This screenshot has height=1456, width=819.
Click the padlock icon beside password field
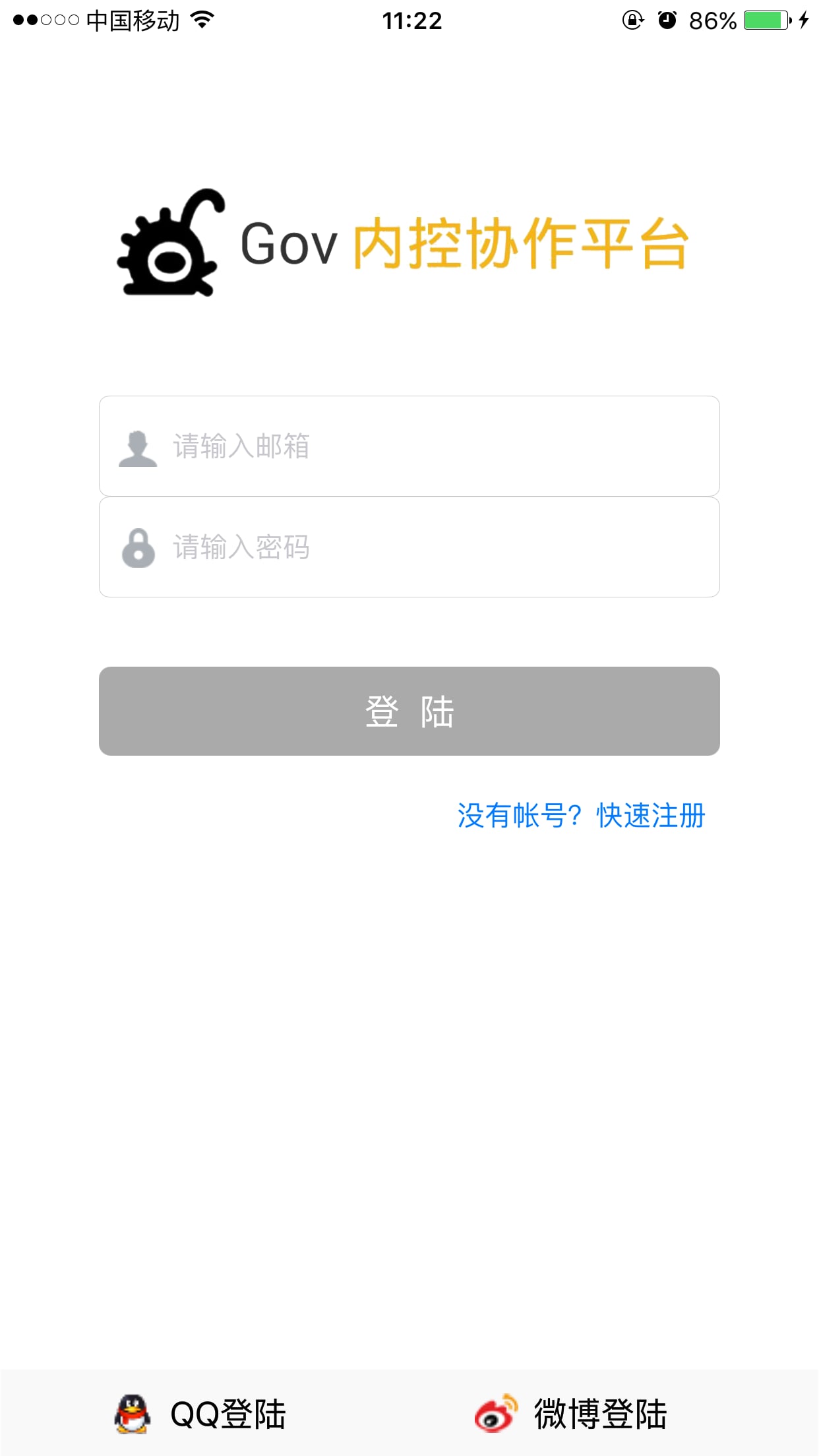pyautogui.click(x=136, y=547)
